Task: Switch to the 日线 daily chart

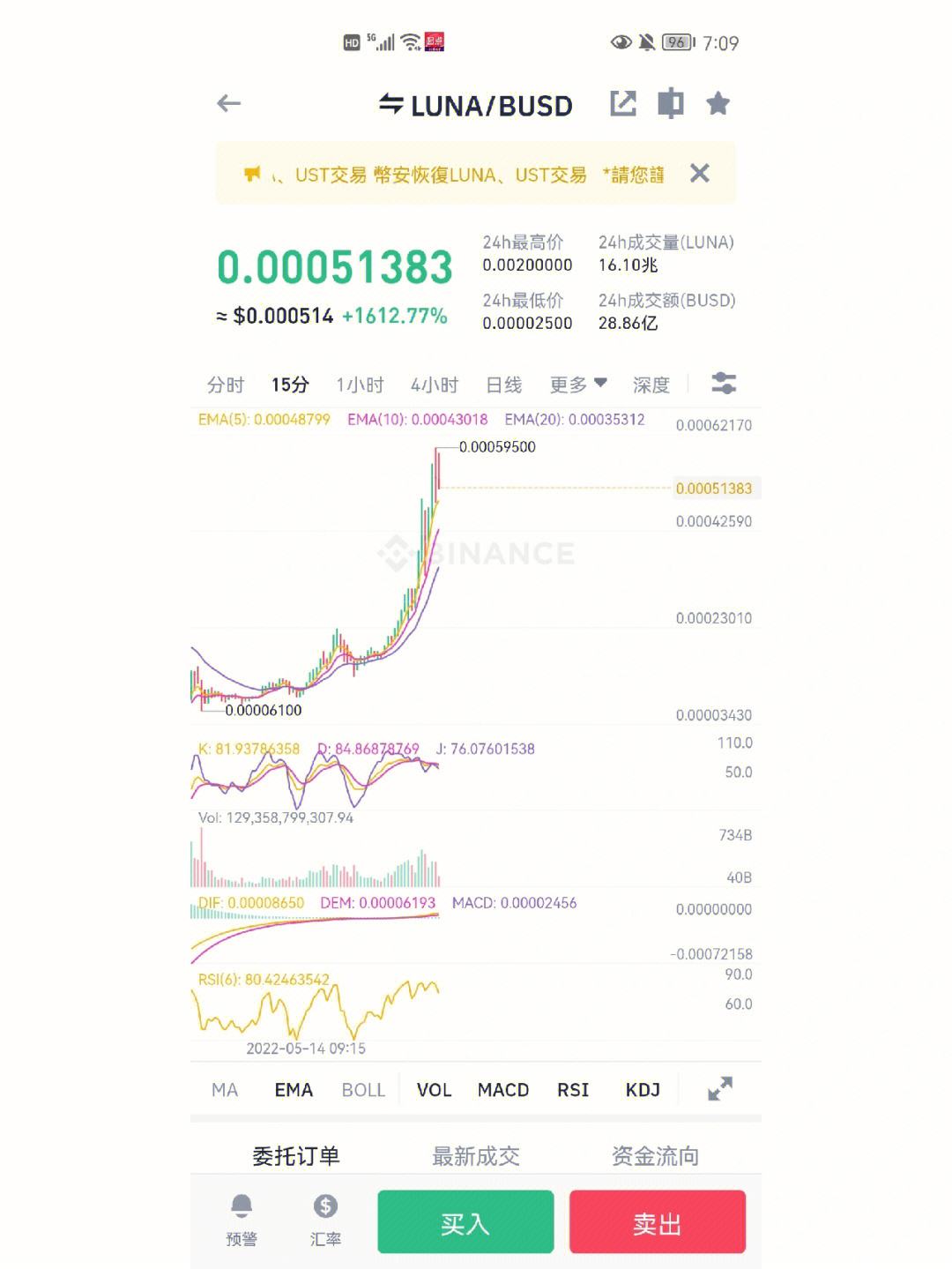Action: pos(504,385)
